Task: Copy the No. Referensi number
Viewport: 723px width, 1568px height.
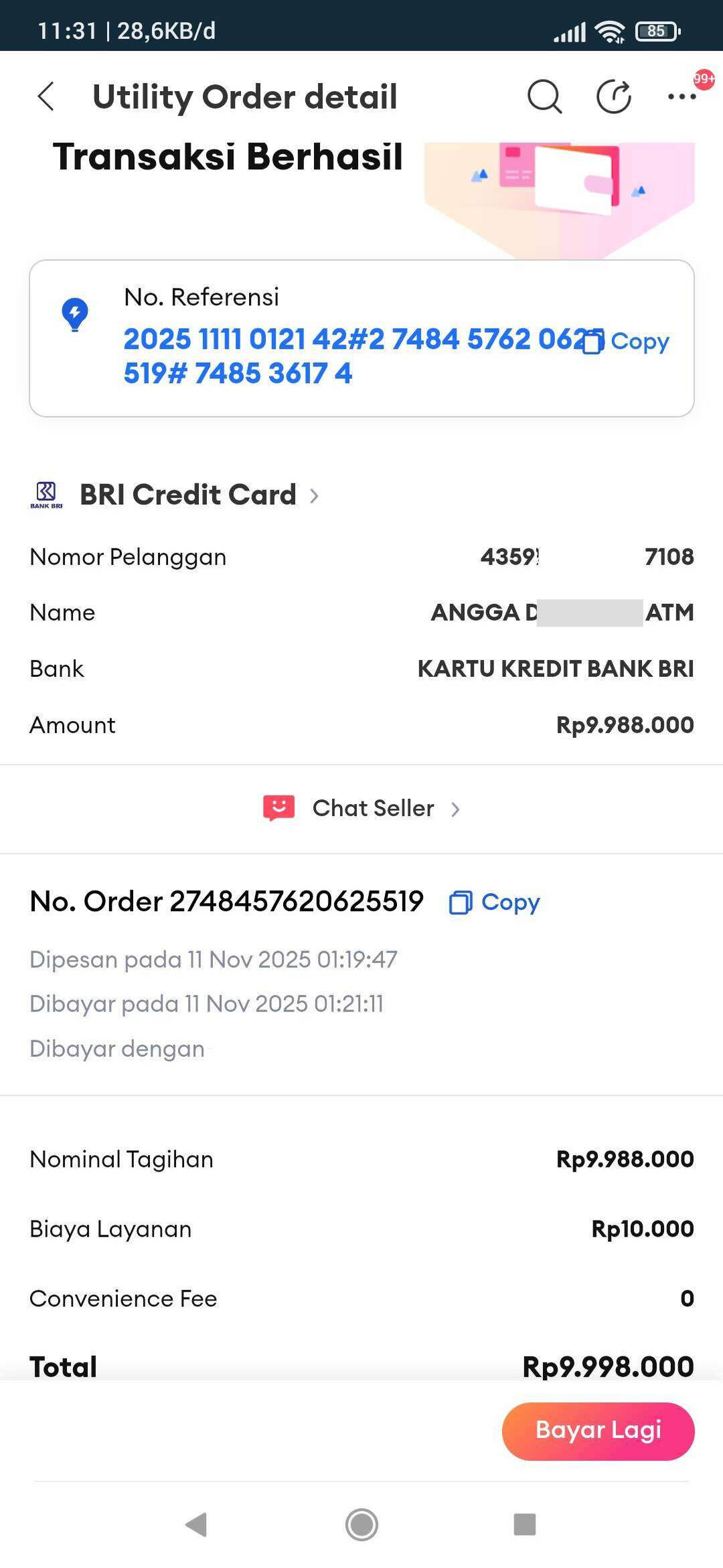Action: [627, 341]
